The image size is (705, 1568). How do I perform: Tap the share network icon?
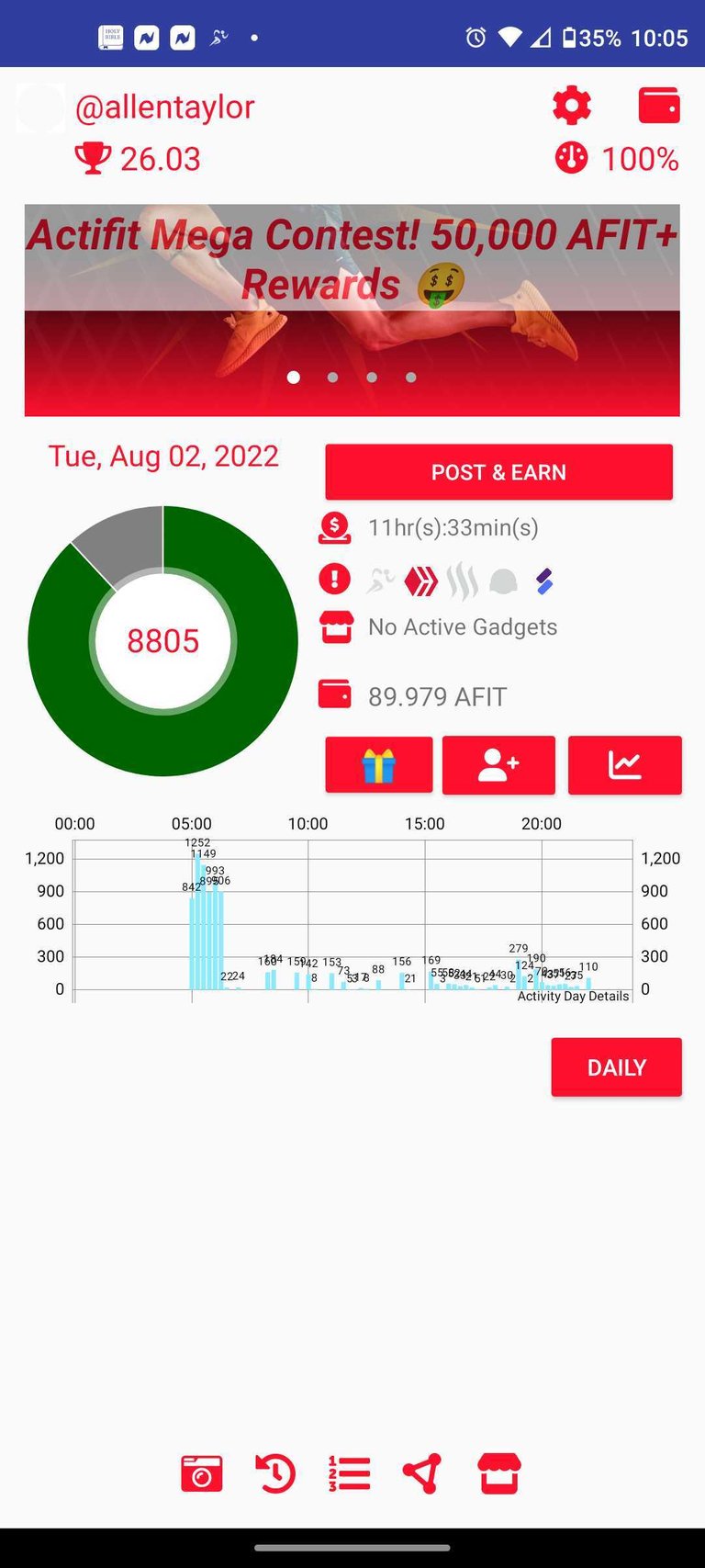pos(422,1473)
